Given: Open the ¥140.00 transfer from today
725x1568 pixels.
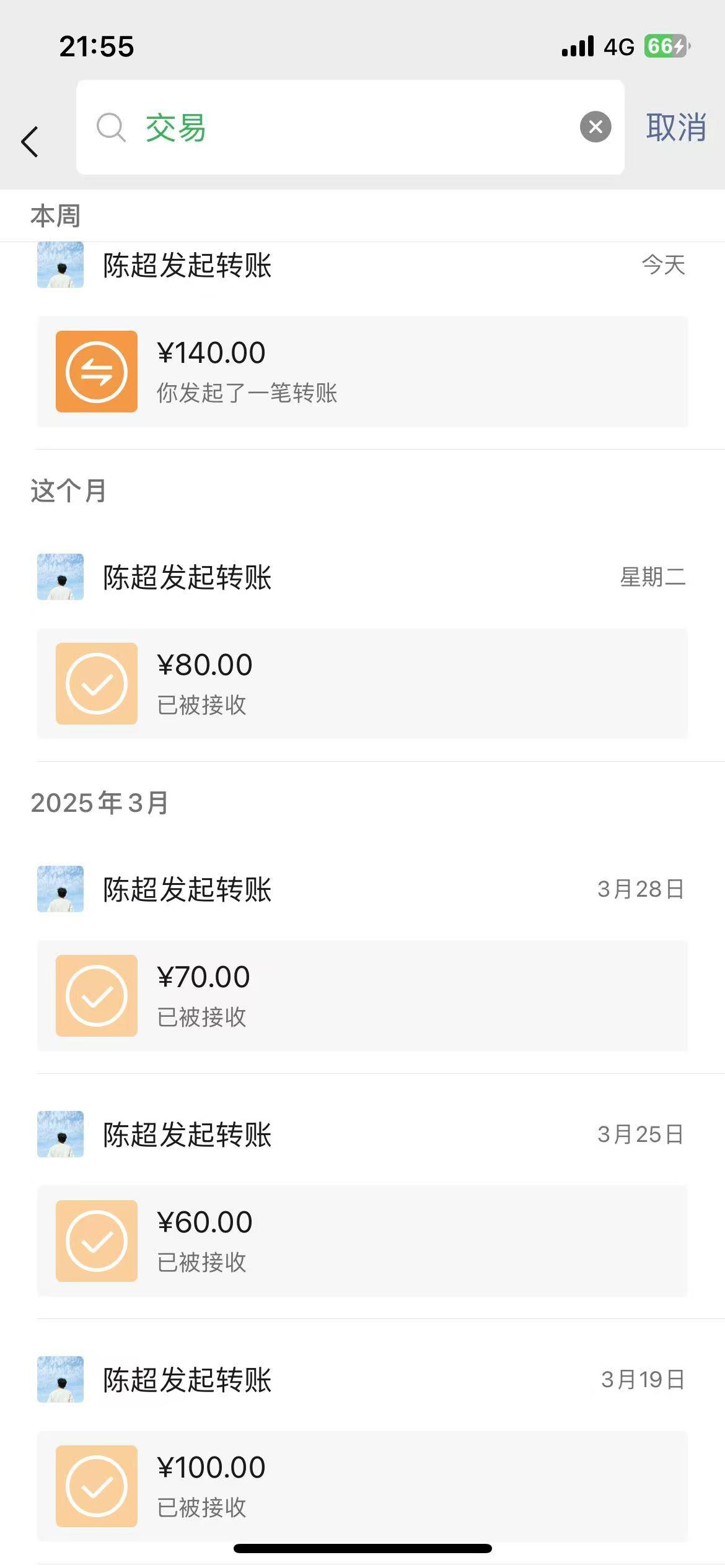Looking at the screenshot, I should [362, 372].
